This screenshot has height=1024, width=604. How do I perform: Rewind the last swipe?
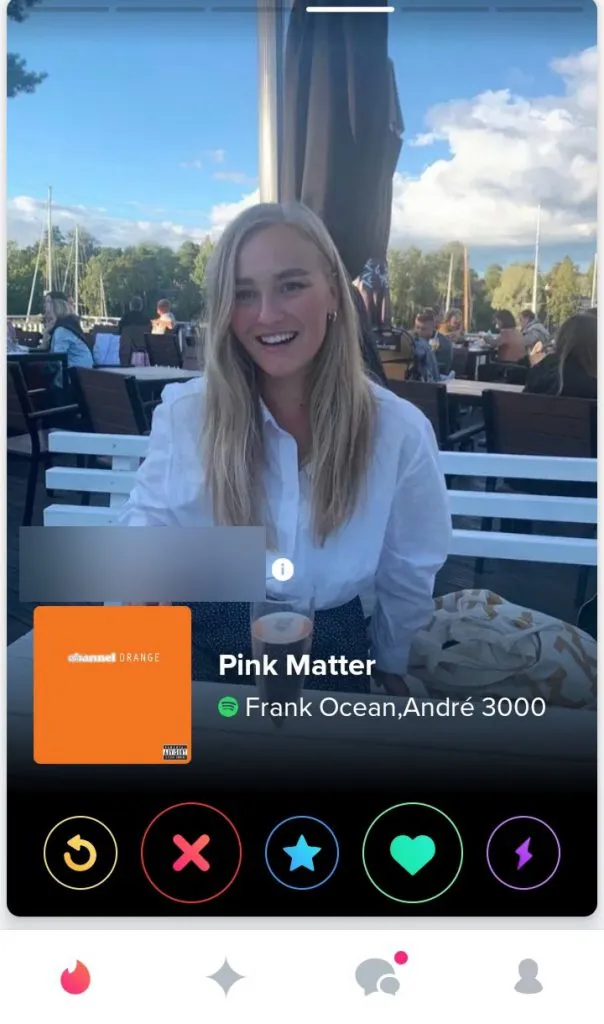click(80, 853)
